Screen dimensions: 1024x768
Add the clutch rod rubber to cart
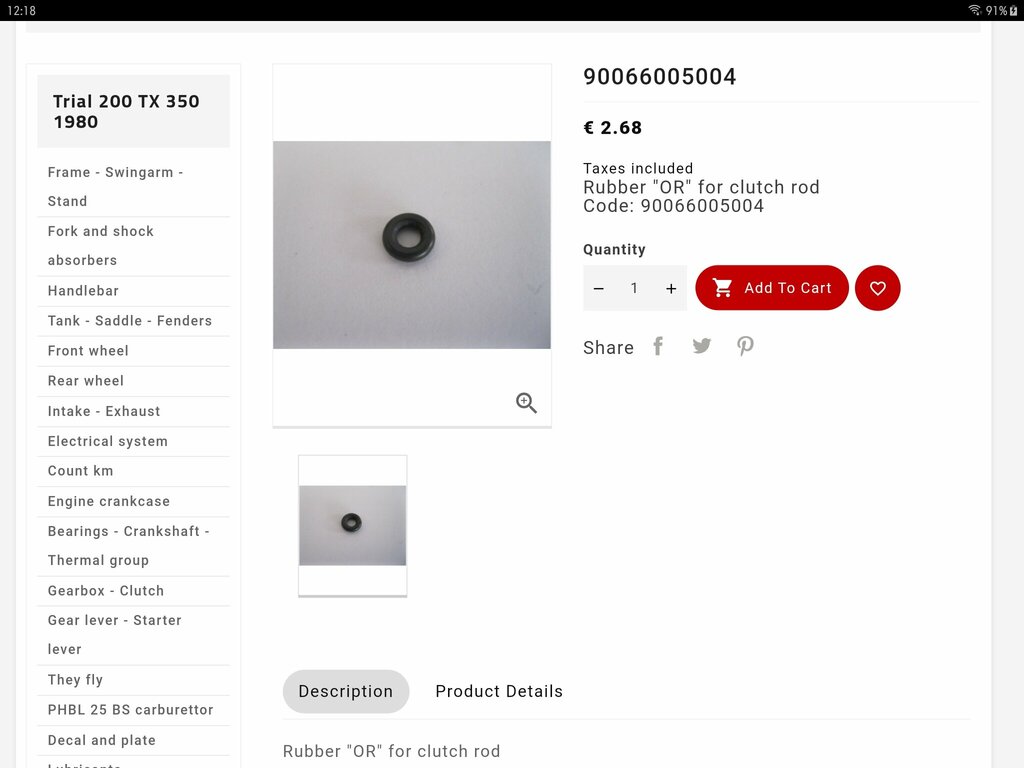click(x=772, y=288)
